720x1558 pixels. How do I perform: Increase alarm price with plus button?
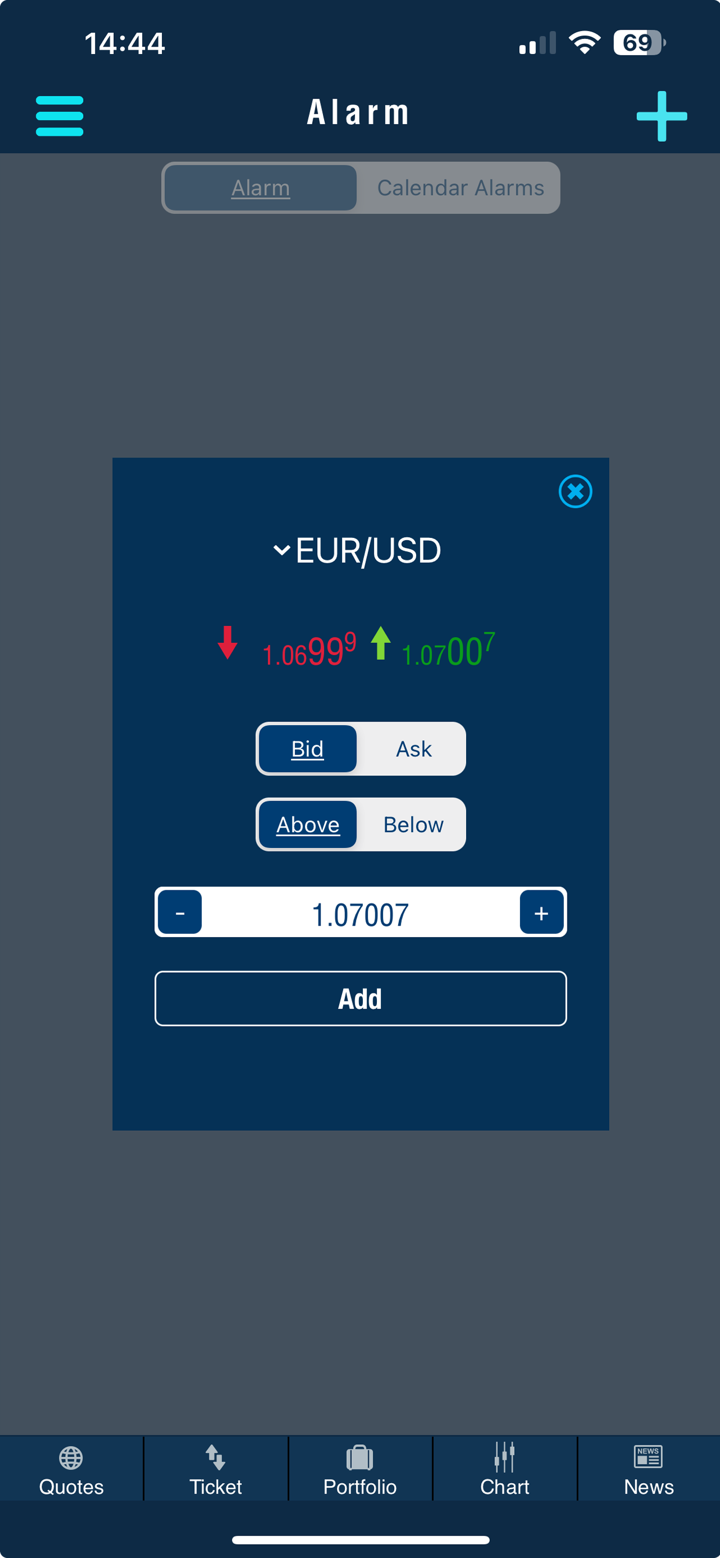pos(541,913)
